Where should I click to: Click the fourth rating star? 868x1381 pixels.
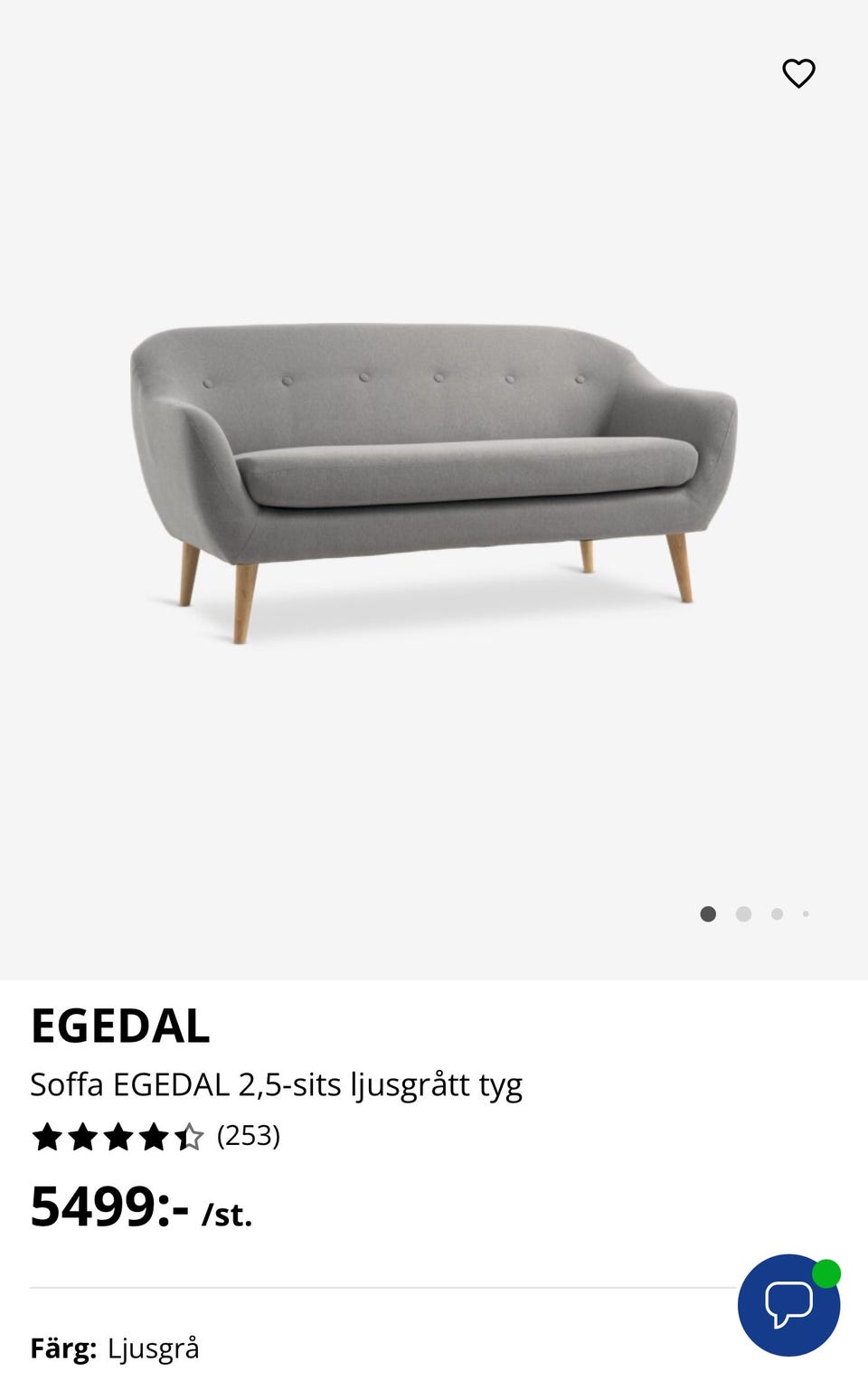tap(151, 1138)
